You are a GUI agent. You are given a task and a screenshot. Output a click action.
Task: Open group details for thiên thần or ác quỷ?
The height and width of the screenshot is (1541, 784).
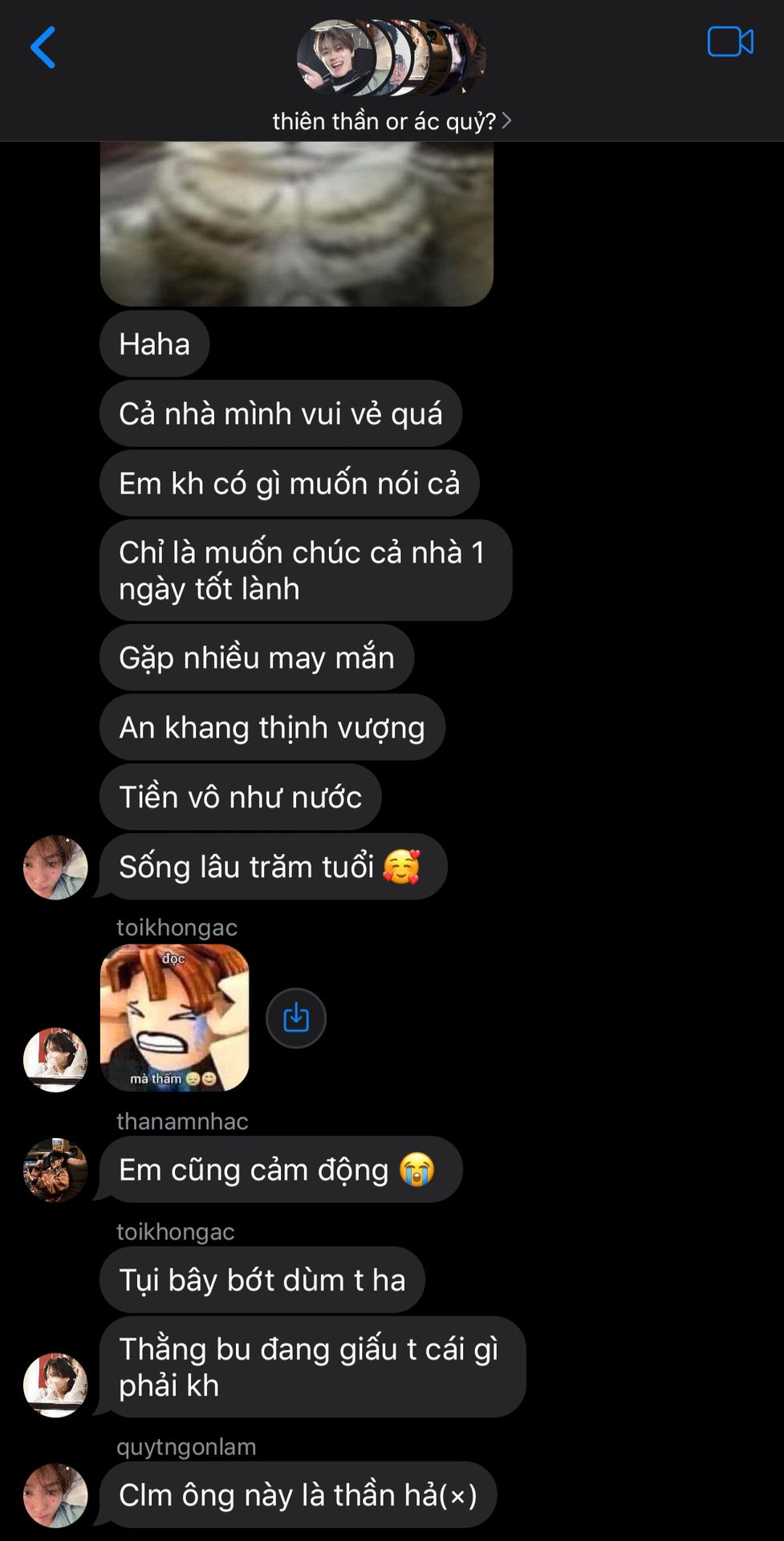coord(392,121)
